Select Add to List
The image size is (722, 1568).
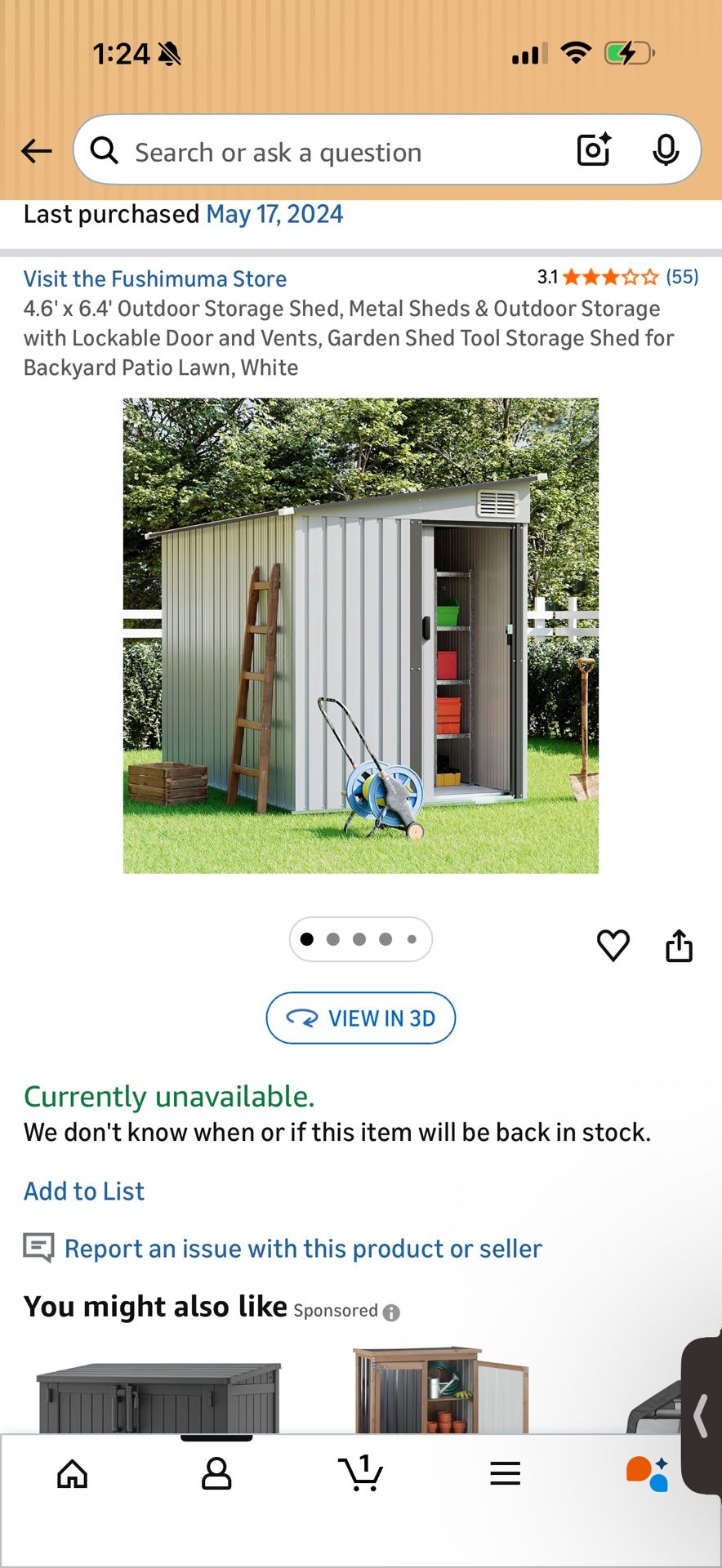coord(82,1191)
